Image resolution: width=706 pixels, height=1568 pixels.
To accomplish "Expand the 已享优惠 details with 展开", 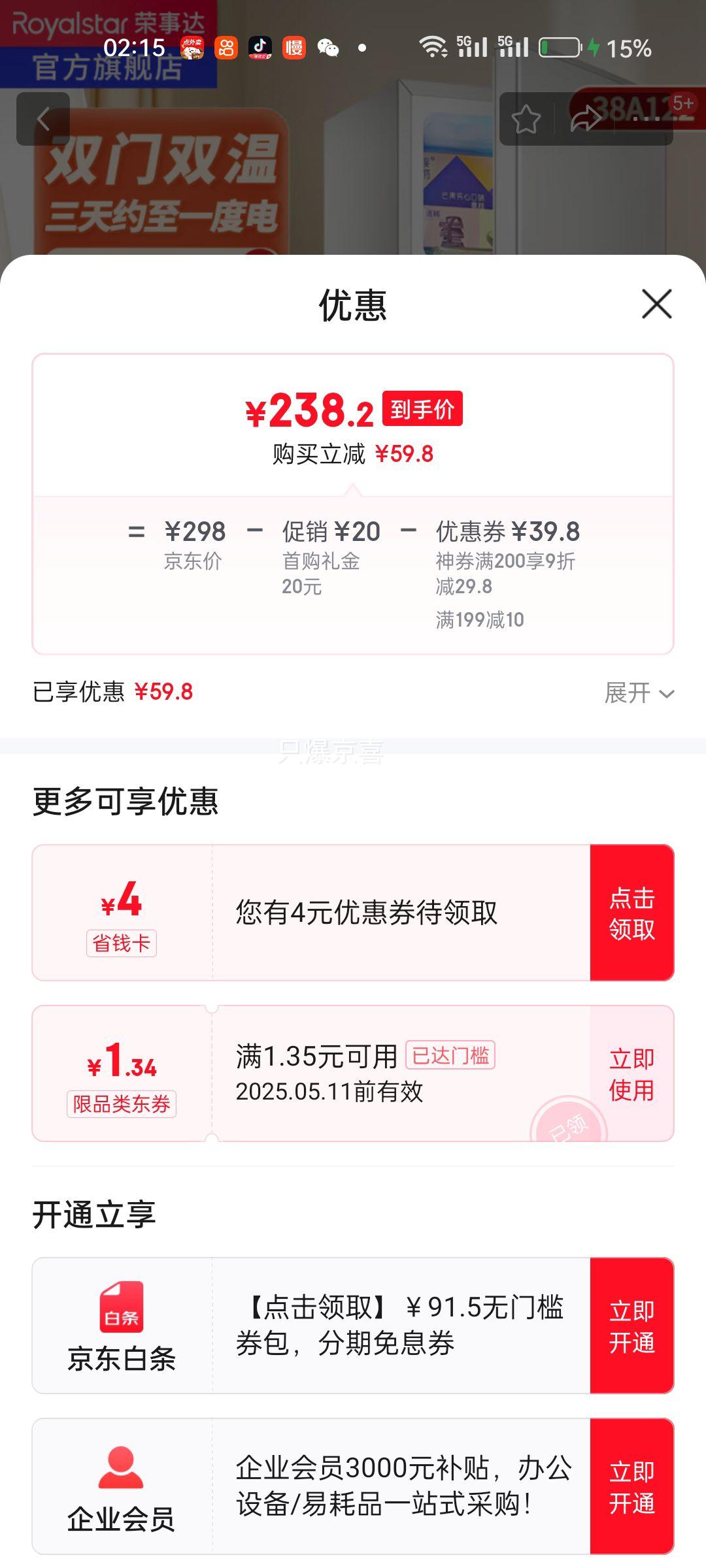I will (x=639, y=693).
